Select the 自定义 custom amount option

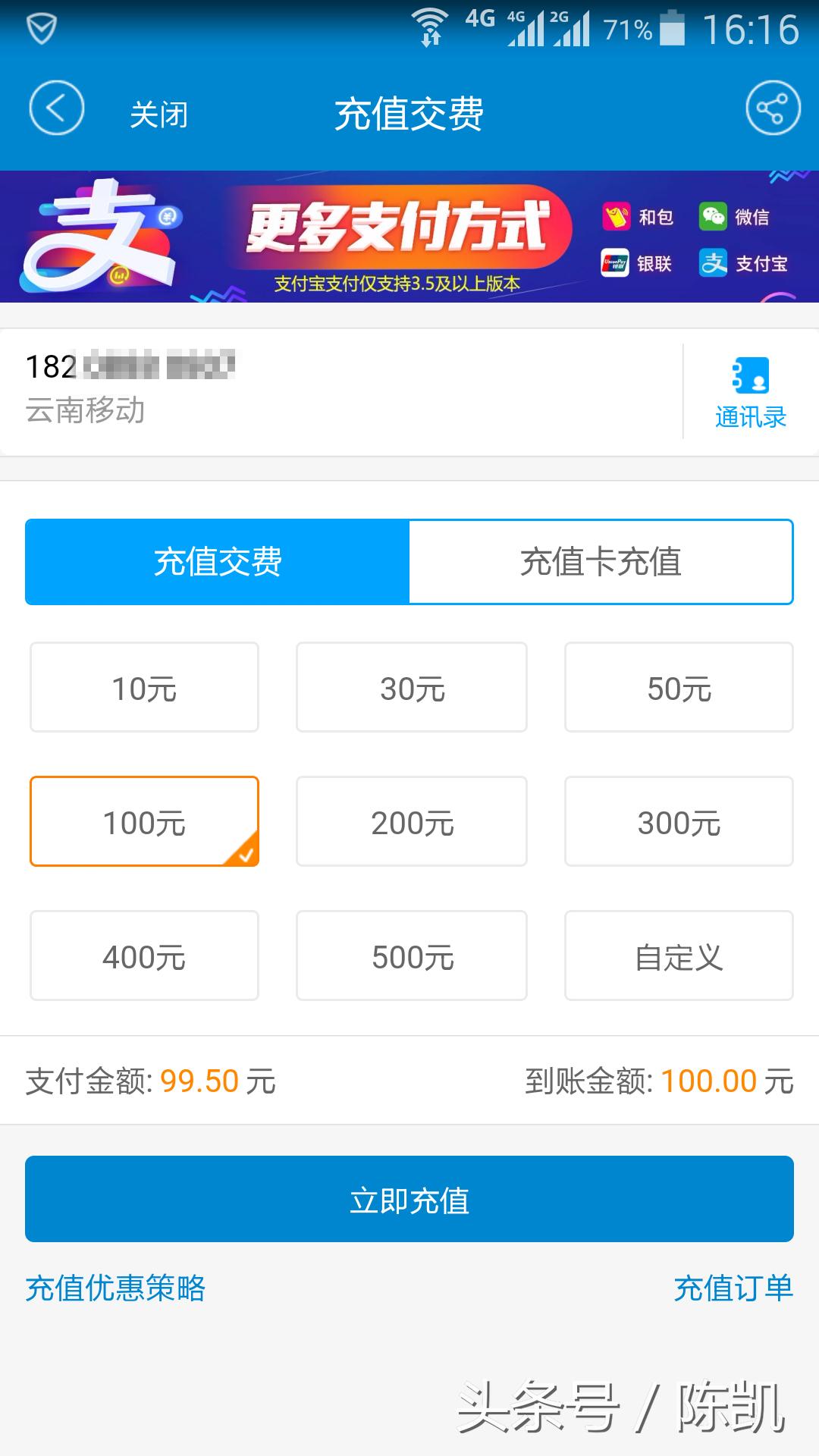coord(679,955)
